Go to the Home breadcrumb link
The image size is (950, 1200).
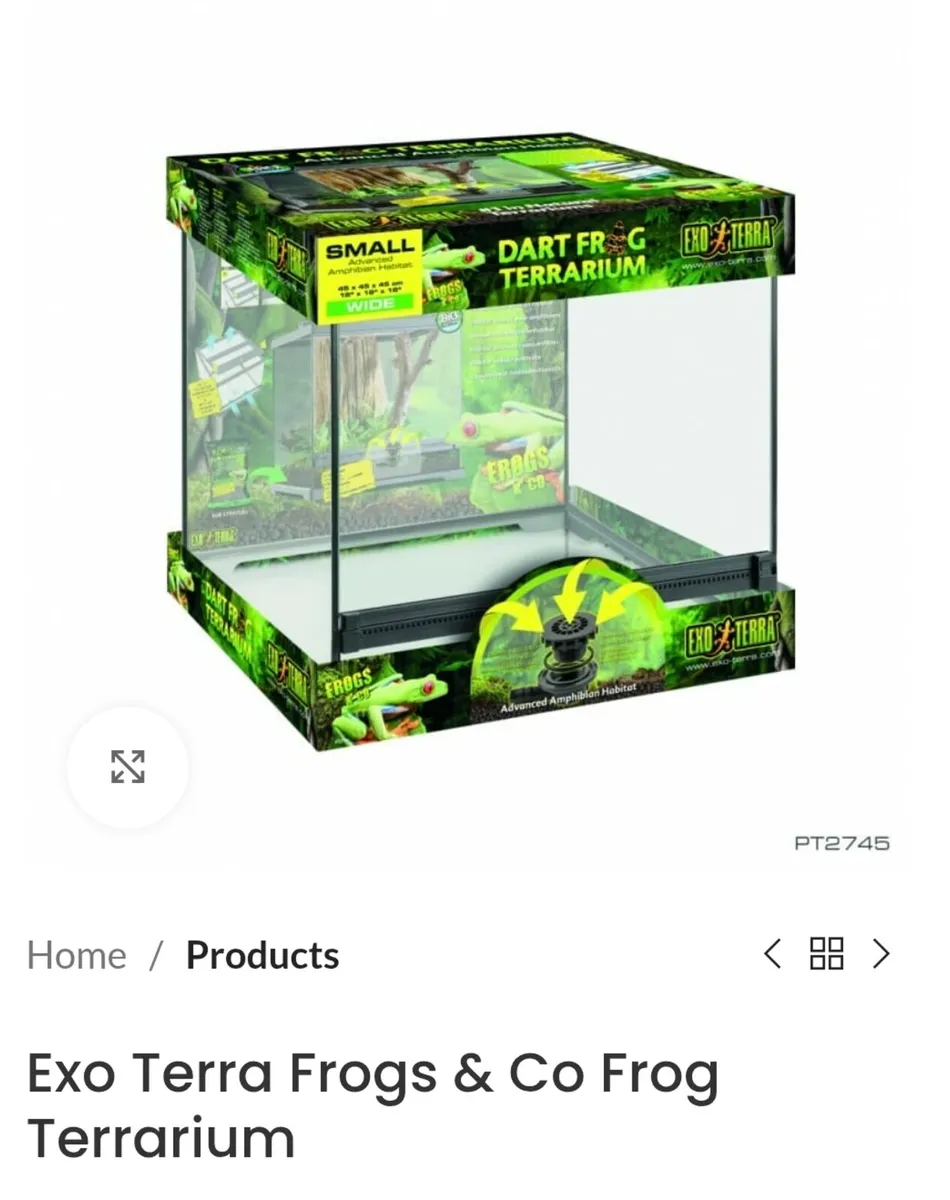click(x=76, y=955)
